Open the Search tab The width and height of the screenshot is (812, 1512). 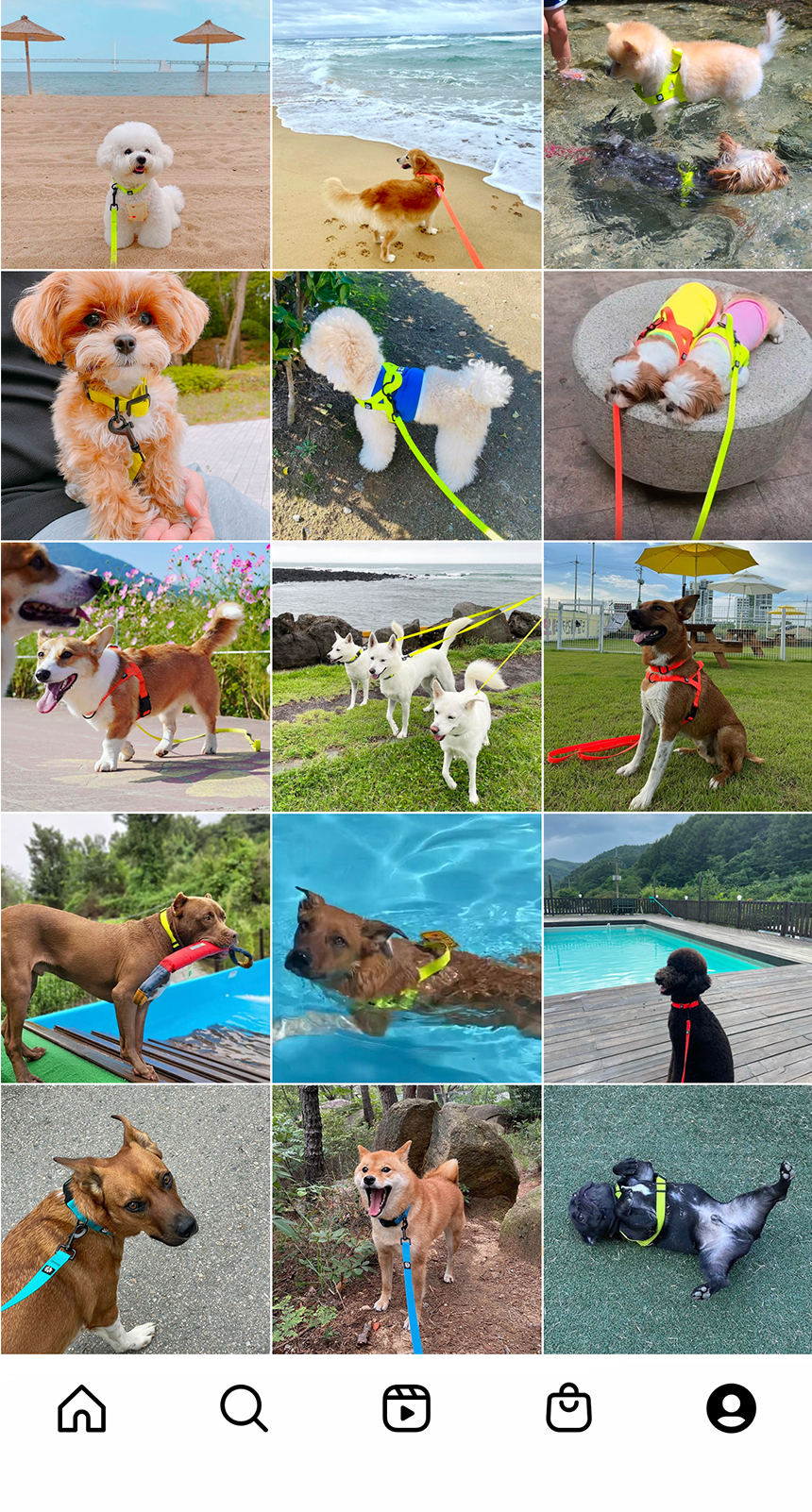click(x=244, y=1408)
